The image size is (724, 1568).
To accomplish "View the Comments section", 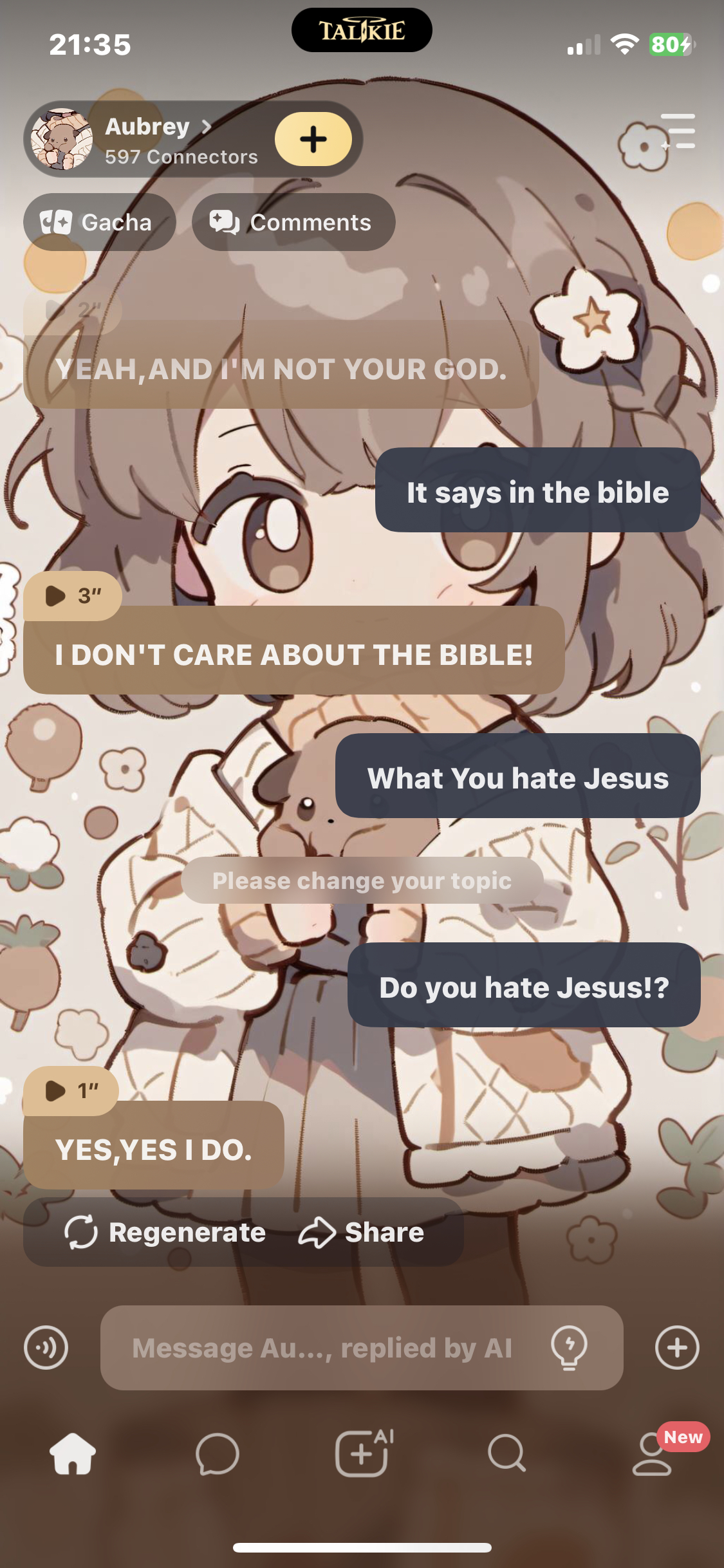I will 293,222.
